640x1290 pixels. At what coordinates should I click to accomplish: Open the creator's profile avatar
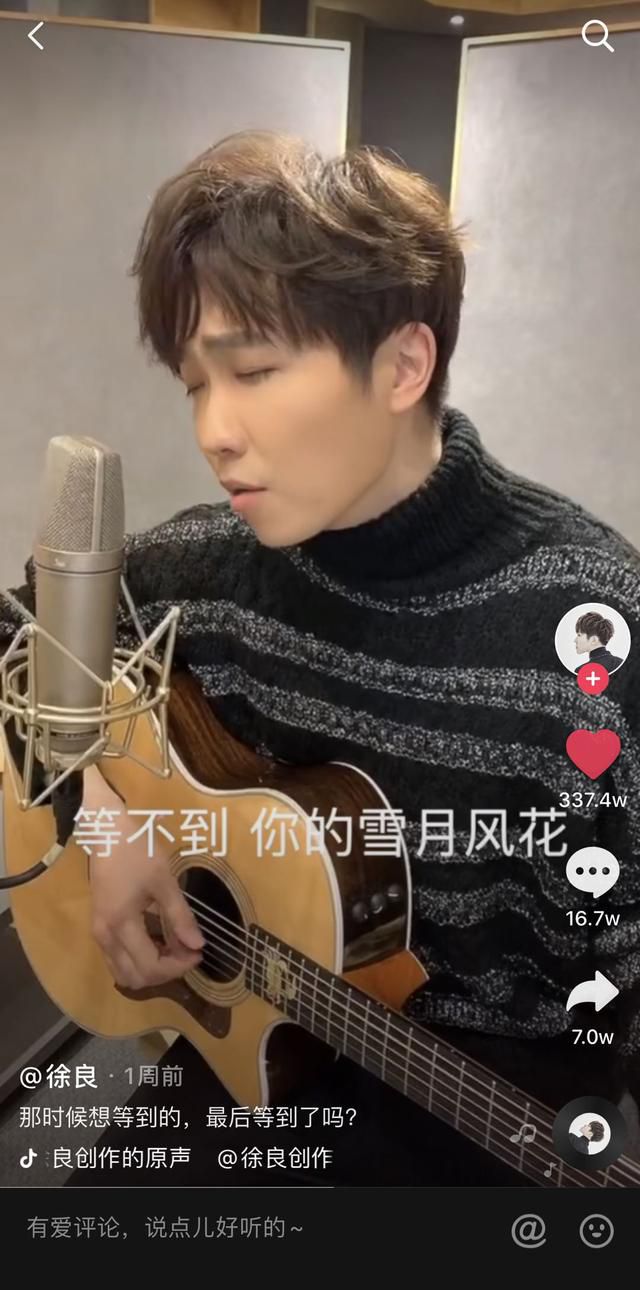click(592, 639)
